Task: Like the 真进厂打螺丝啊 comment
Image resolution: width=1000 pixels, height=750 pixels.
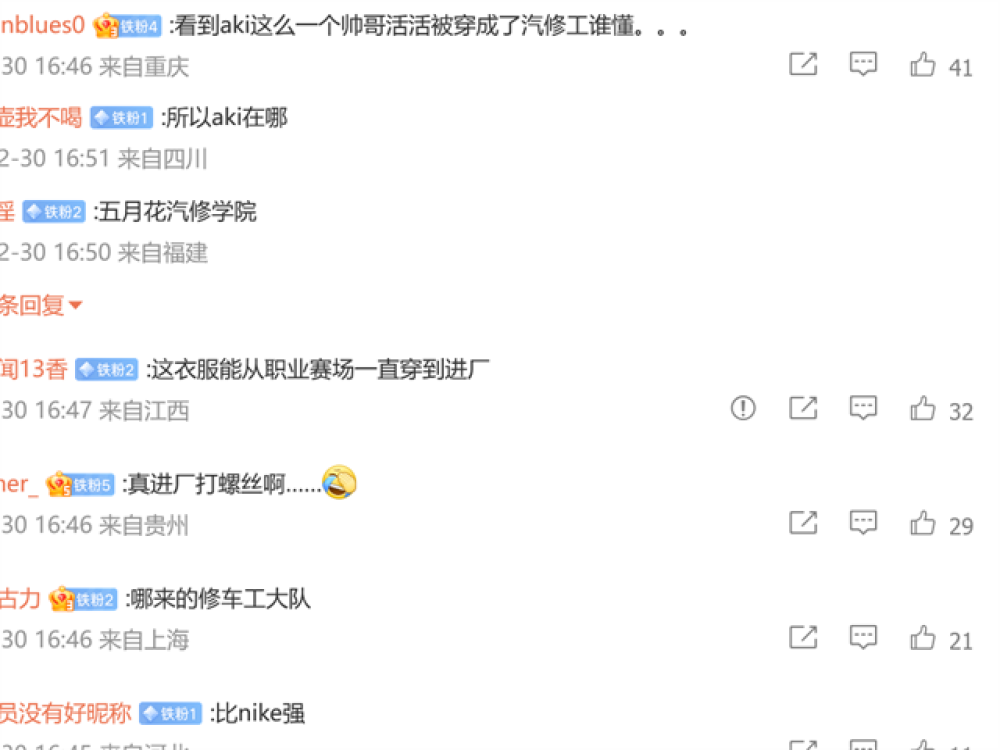Action: click(923, 523)
